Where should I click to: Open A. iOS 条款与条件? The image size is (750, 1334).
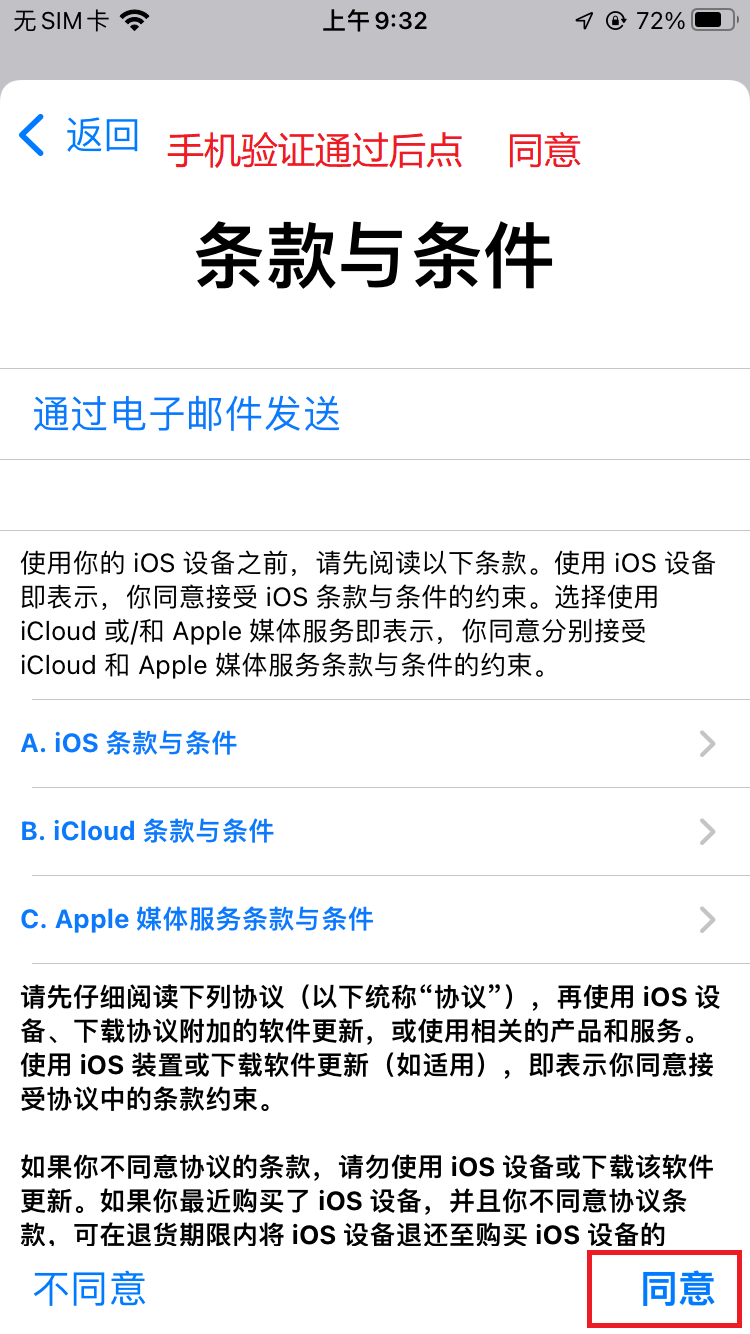pyautogui.click(x=375, y=743)
